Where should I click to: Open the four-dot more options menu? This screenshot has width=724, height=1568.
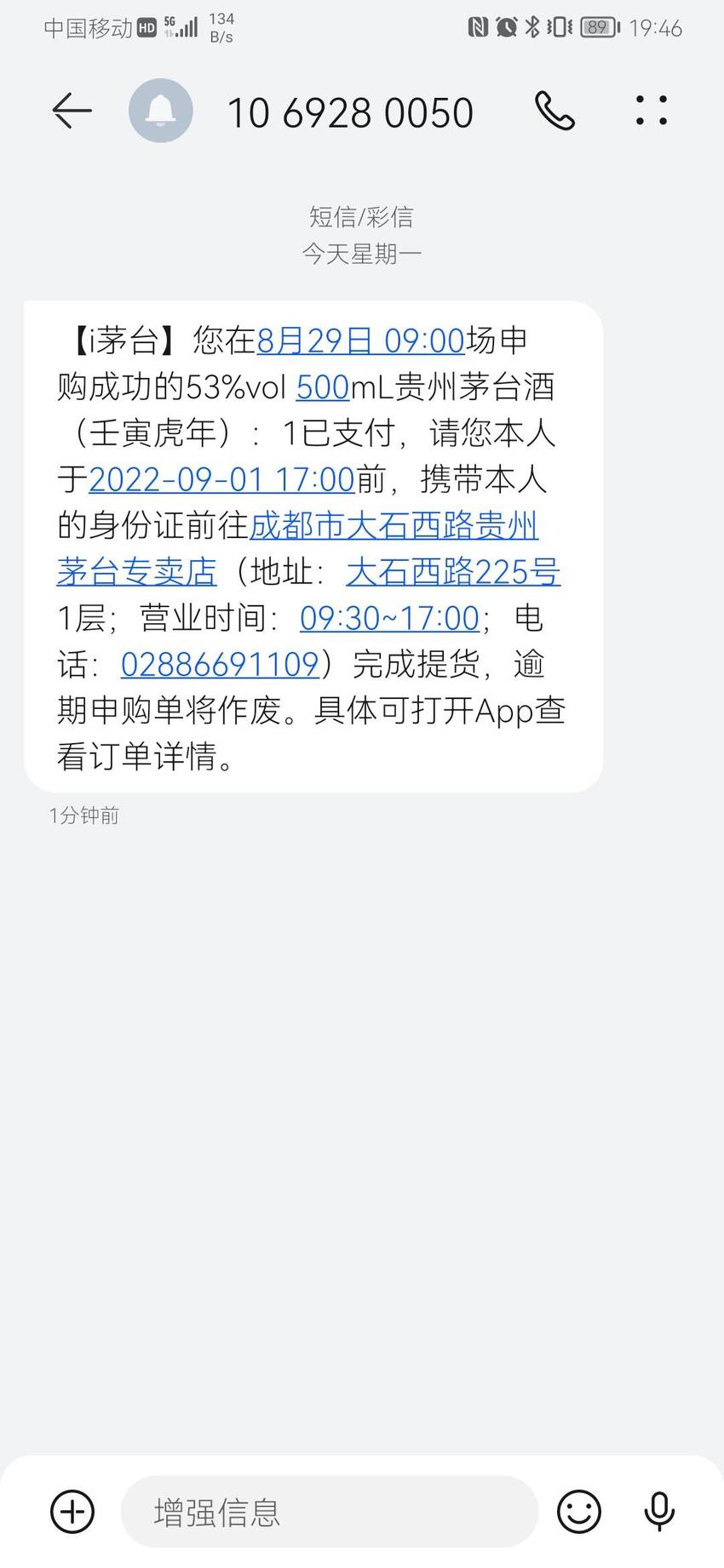(652, 111)
